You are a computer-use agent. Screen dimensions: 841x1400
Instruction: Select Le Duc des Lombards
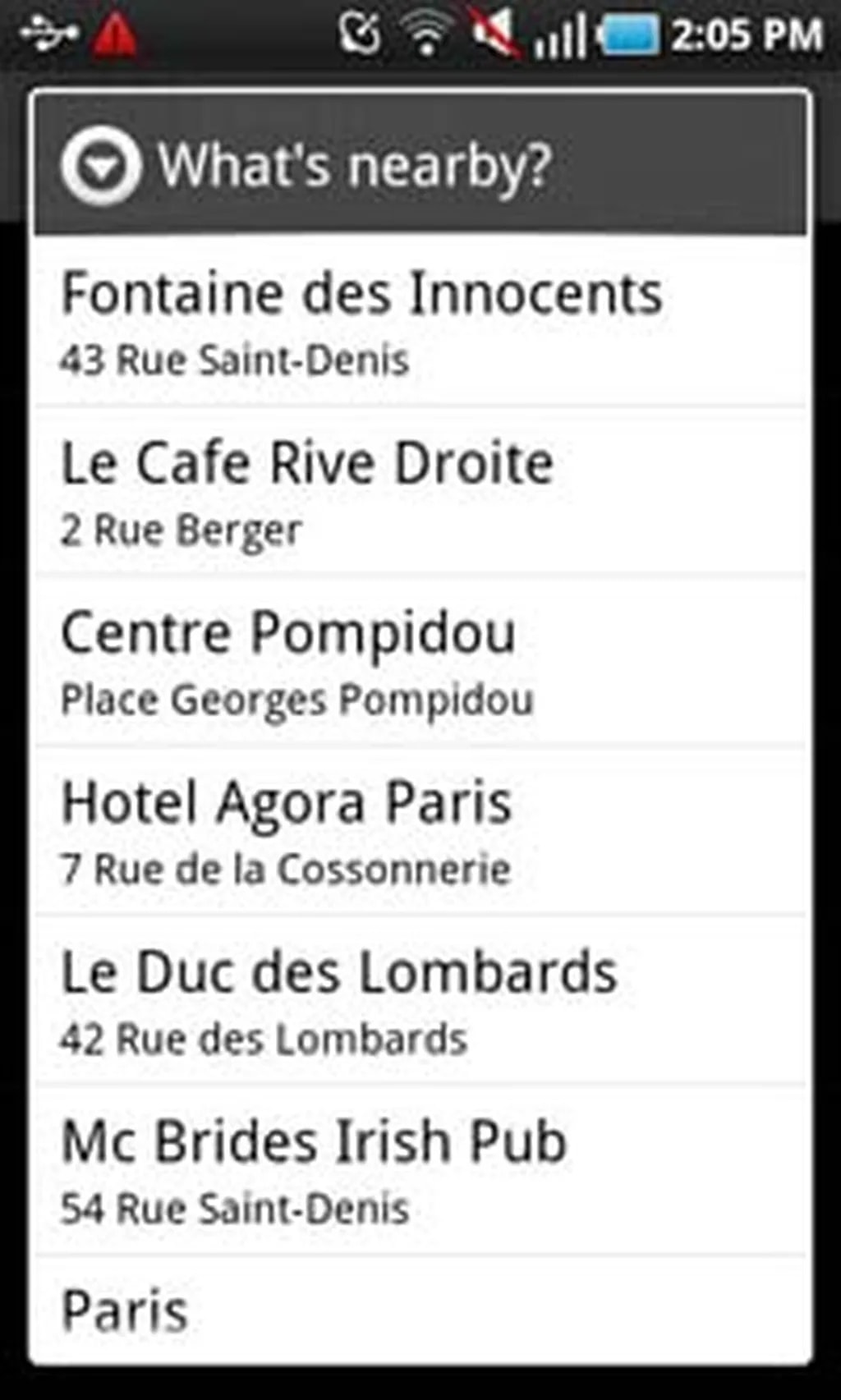tap(420, 1001)
